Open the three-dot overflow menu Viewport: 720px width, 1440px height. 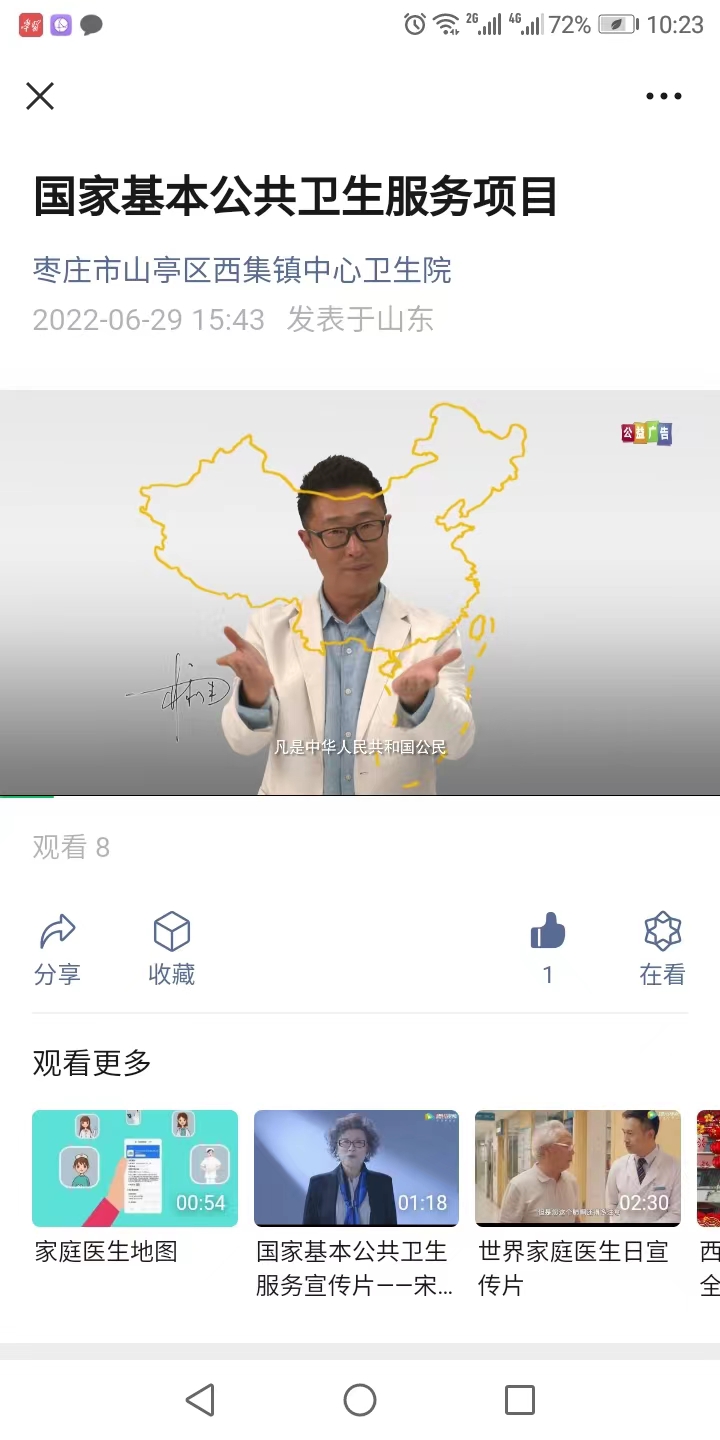663,96
